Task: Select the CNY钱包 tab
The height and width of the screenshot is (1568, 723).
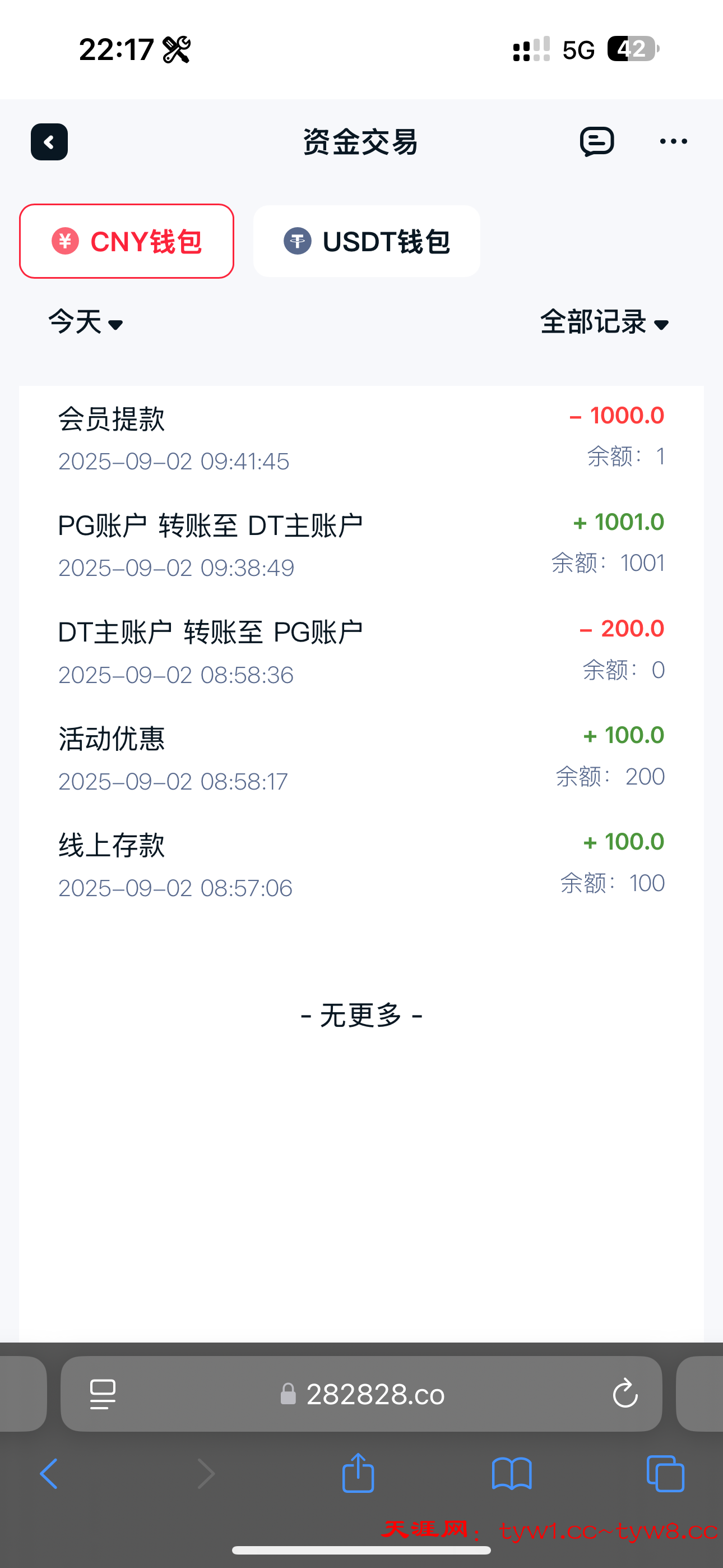Action: point(127,241)
